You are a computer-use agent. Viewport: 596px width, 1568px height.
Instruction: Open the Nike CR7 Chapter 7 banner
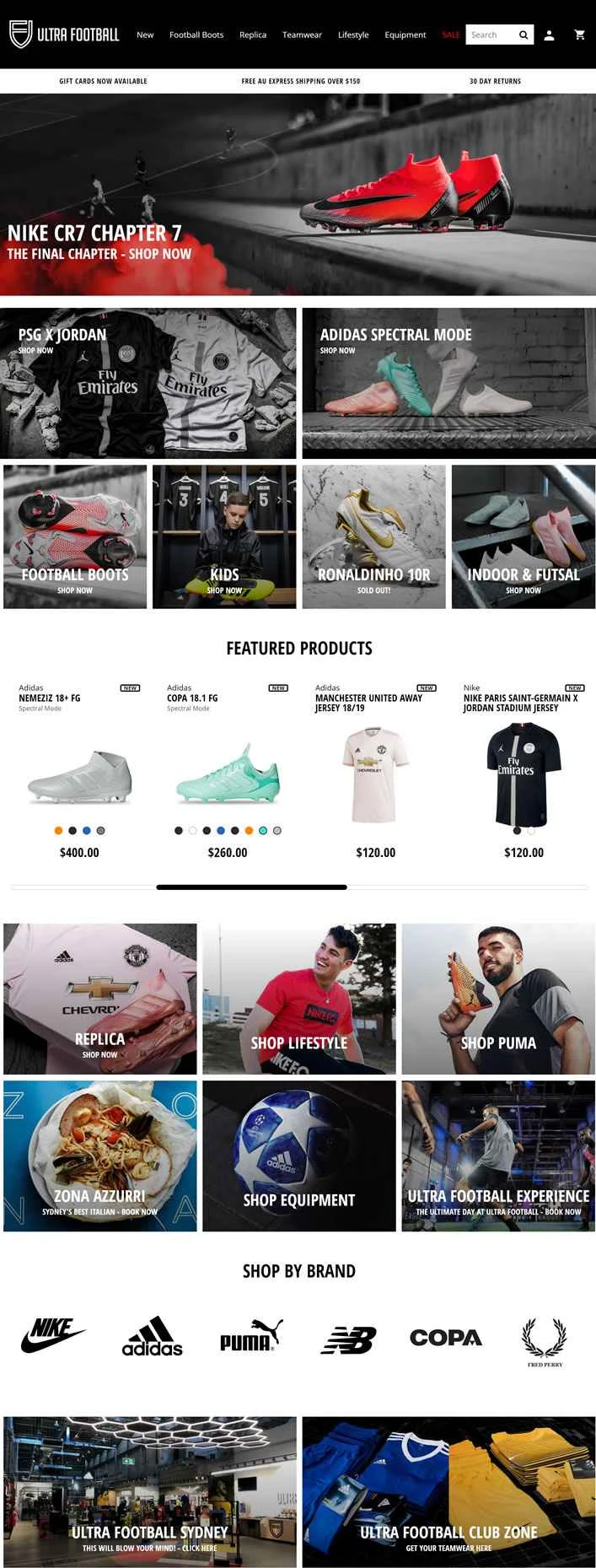298,194
